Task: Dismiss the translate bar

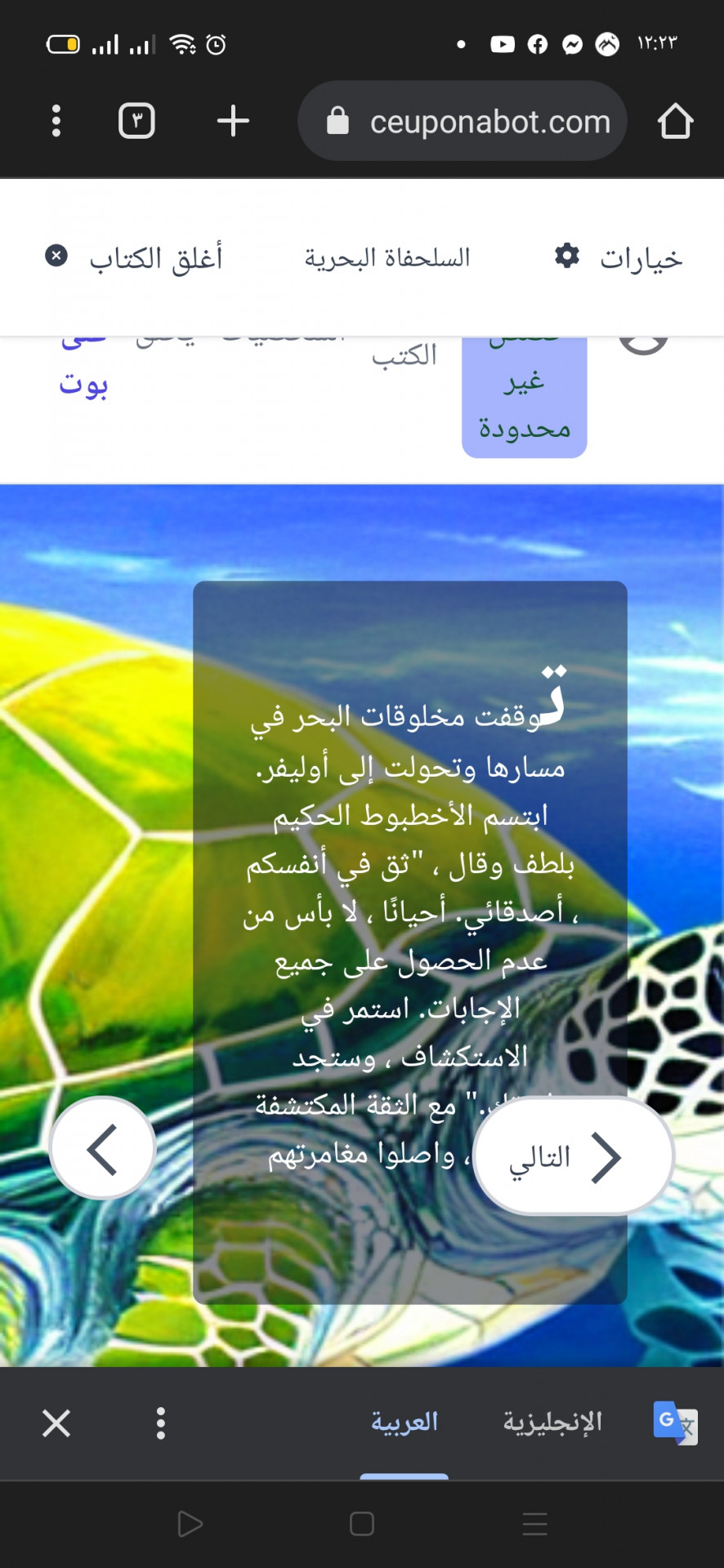Action: coord(56,1423)
